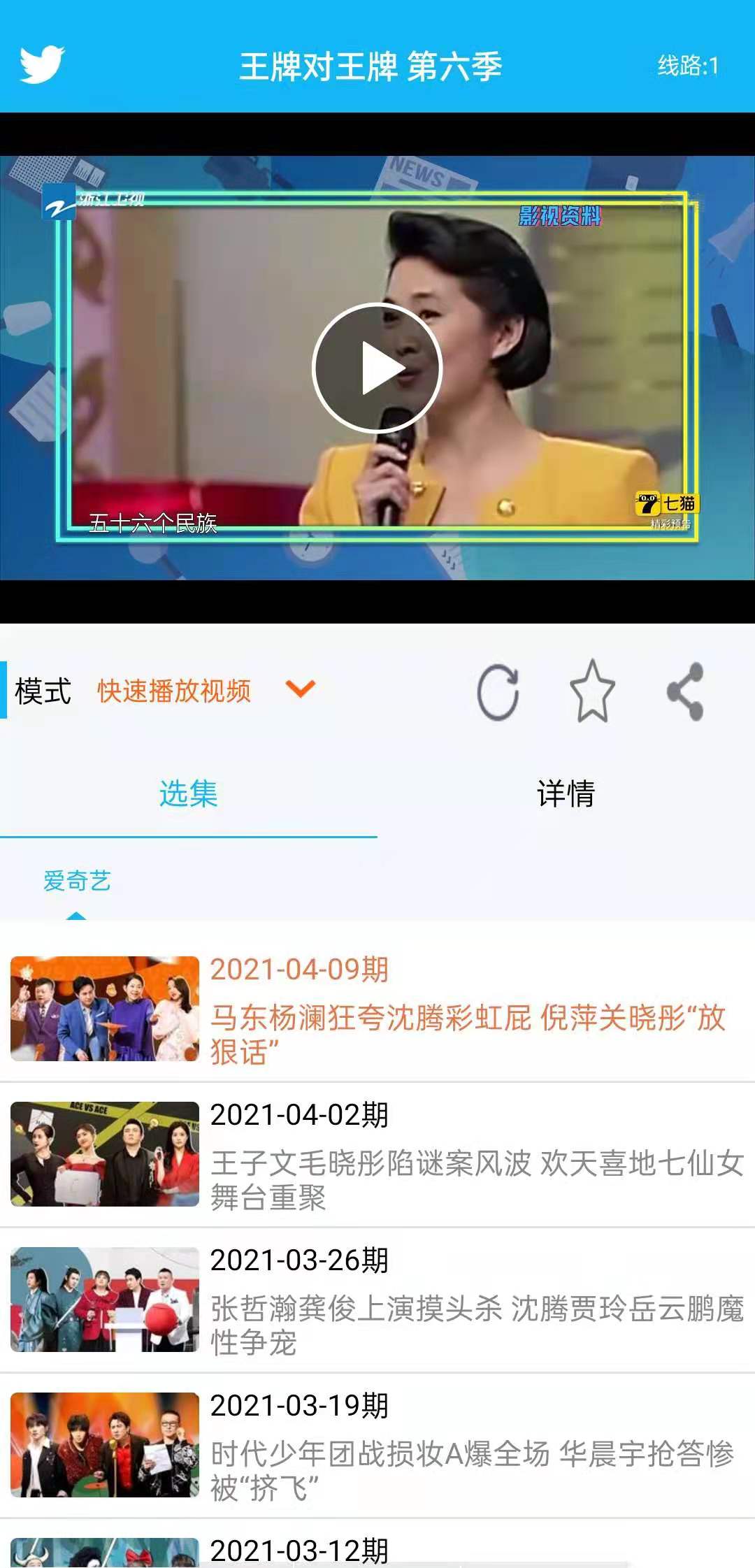Image resolution: width=755 pixels, height=1568 pixels.
Task: Open the 2021-03-19期 episode
Action: point(377,1445)
